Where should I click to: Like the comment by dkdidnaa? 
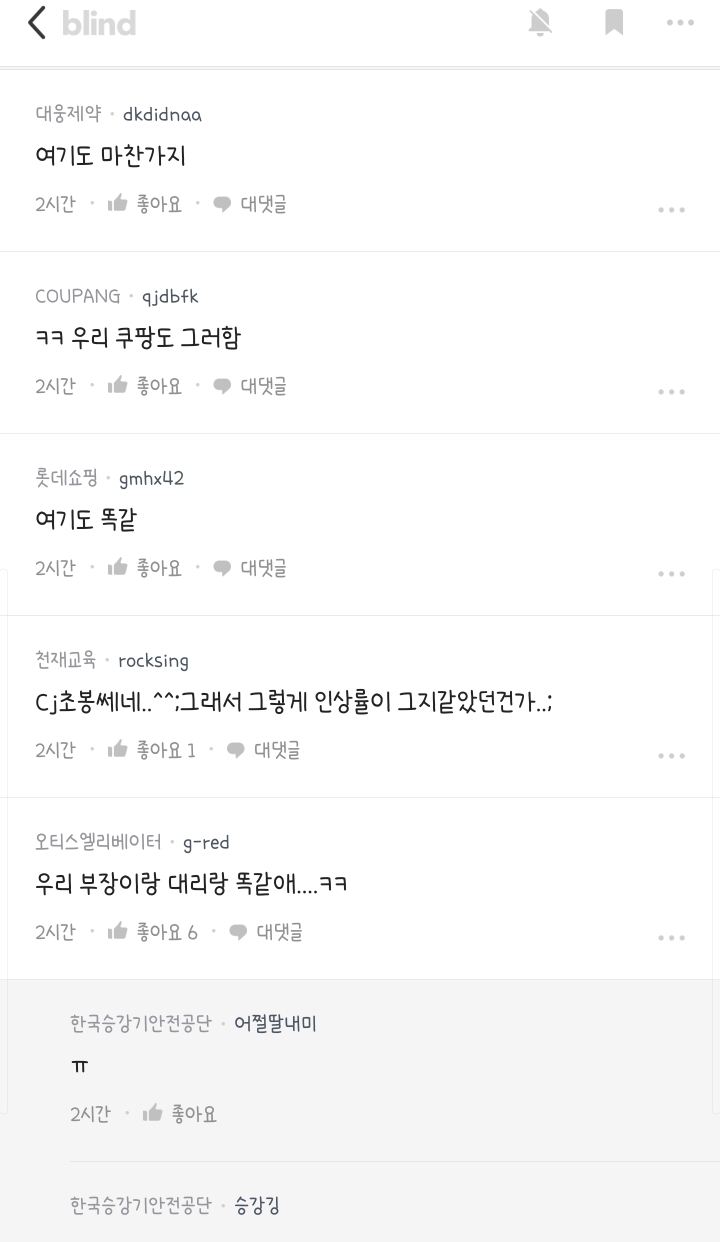point(145,204)
